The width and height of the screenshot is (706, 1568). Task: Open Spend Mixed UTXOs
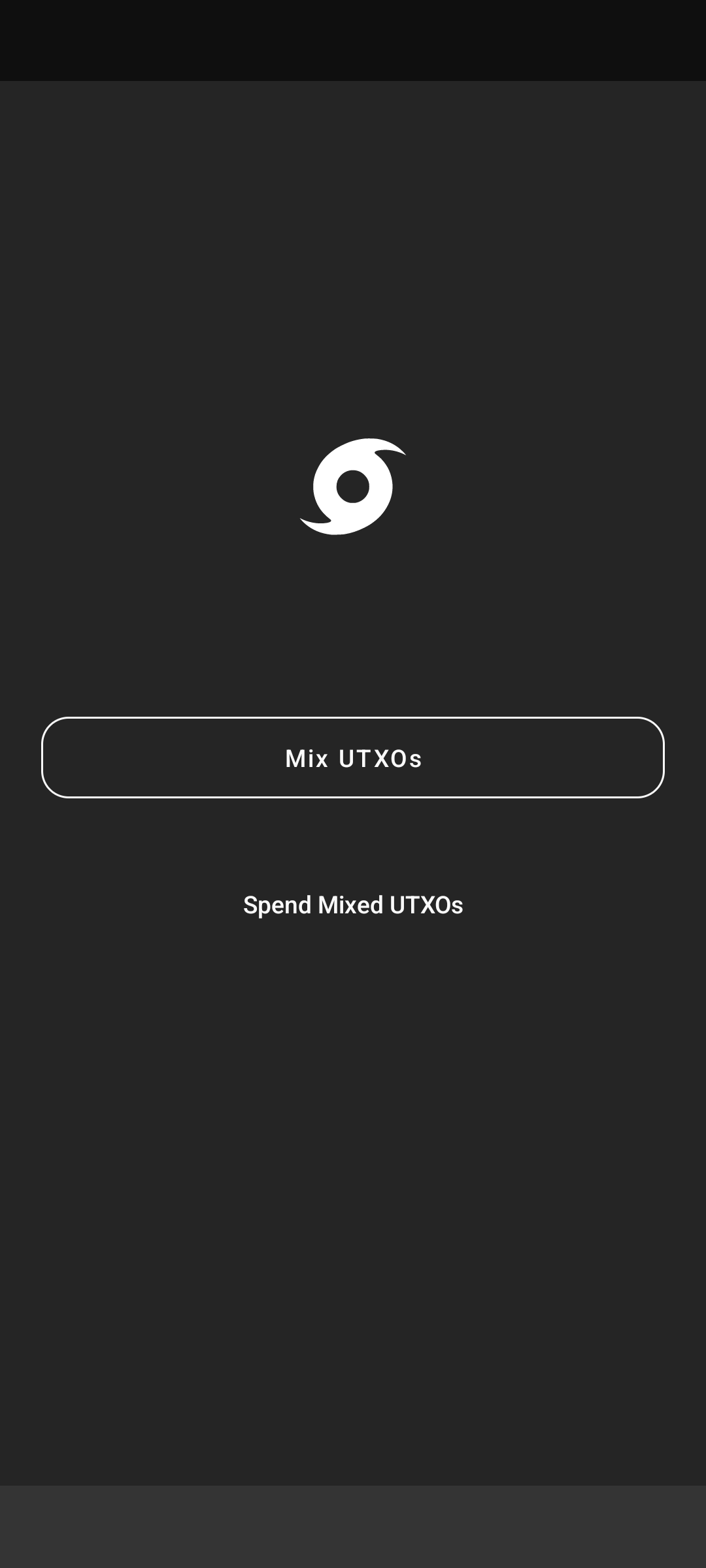(x=353, y=905)
